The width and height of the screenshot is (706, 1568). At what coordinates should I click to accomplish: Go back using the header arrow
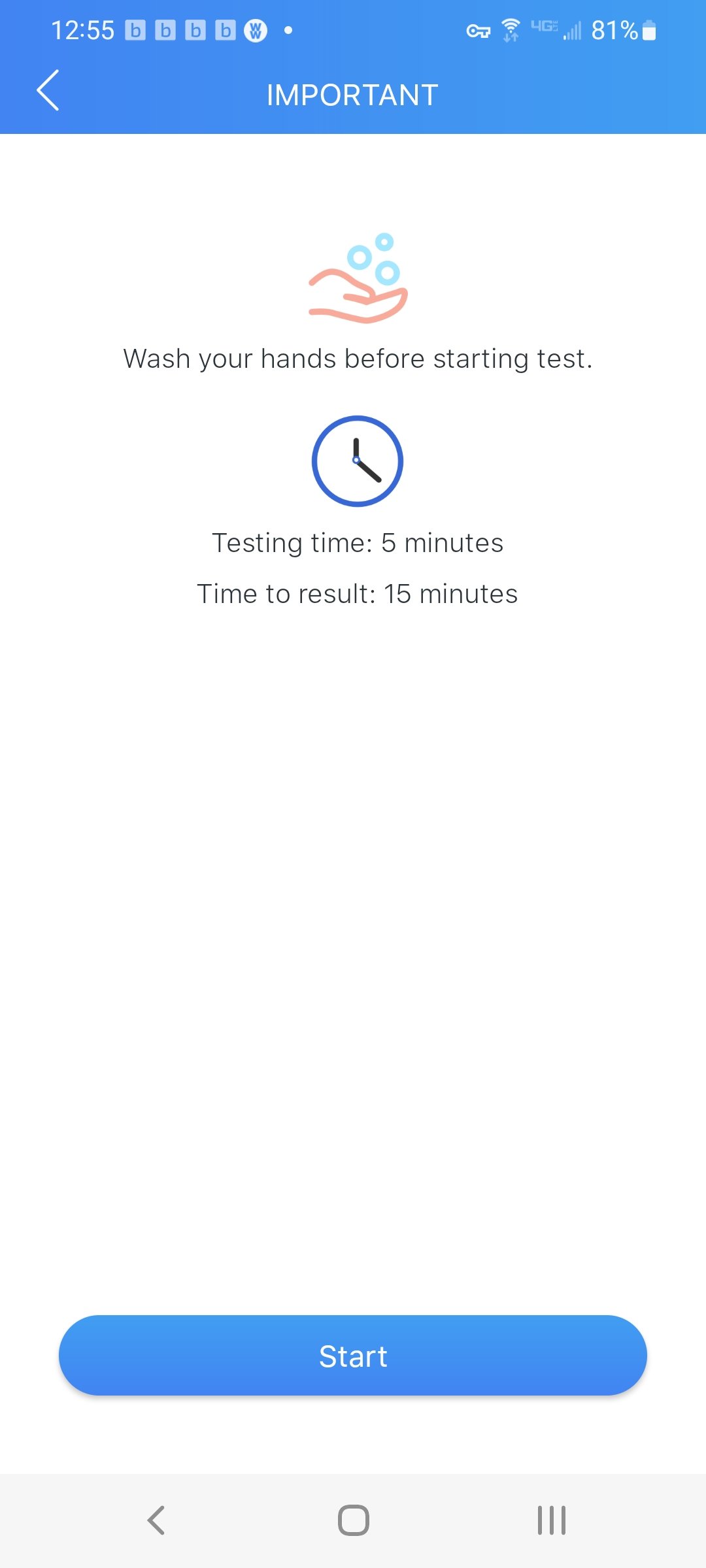point(48,90)
